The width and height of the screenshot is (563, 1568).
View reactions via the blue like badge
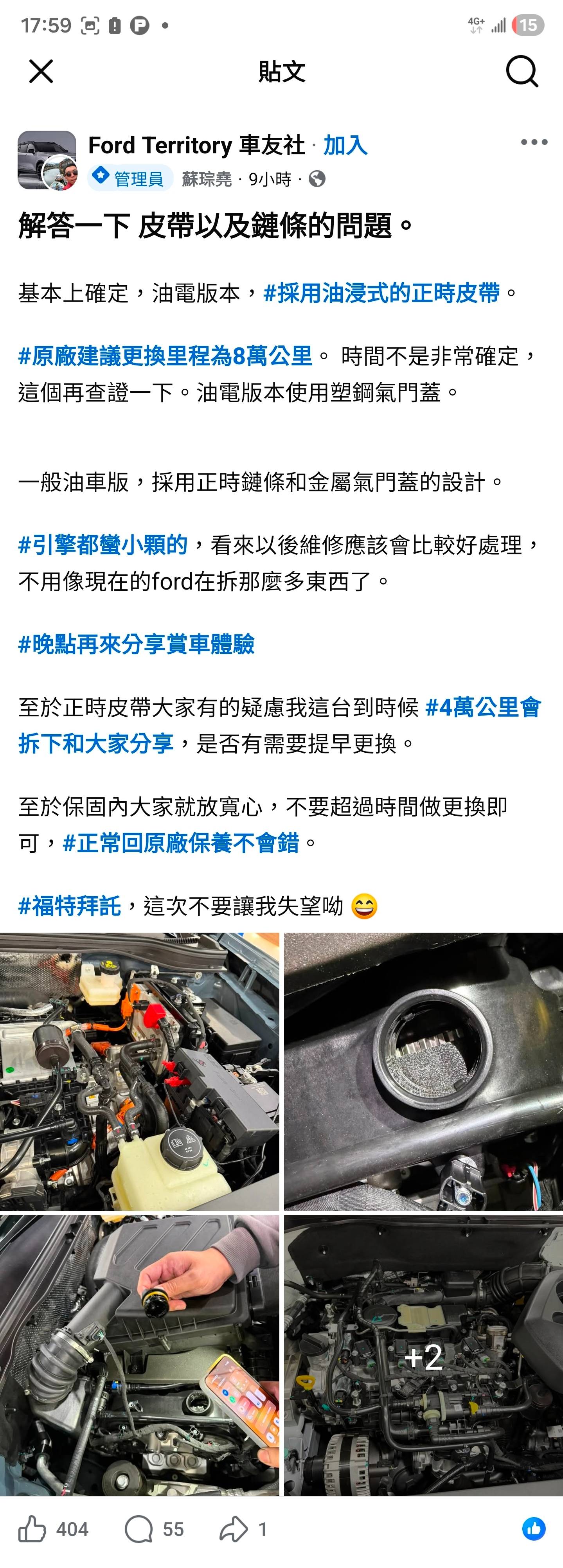pyautogui.click(x=534, y=1529)
